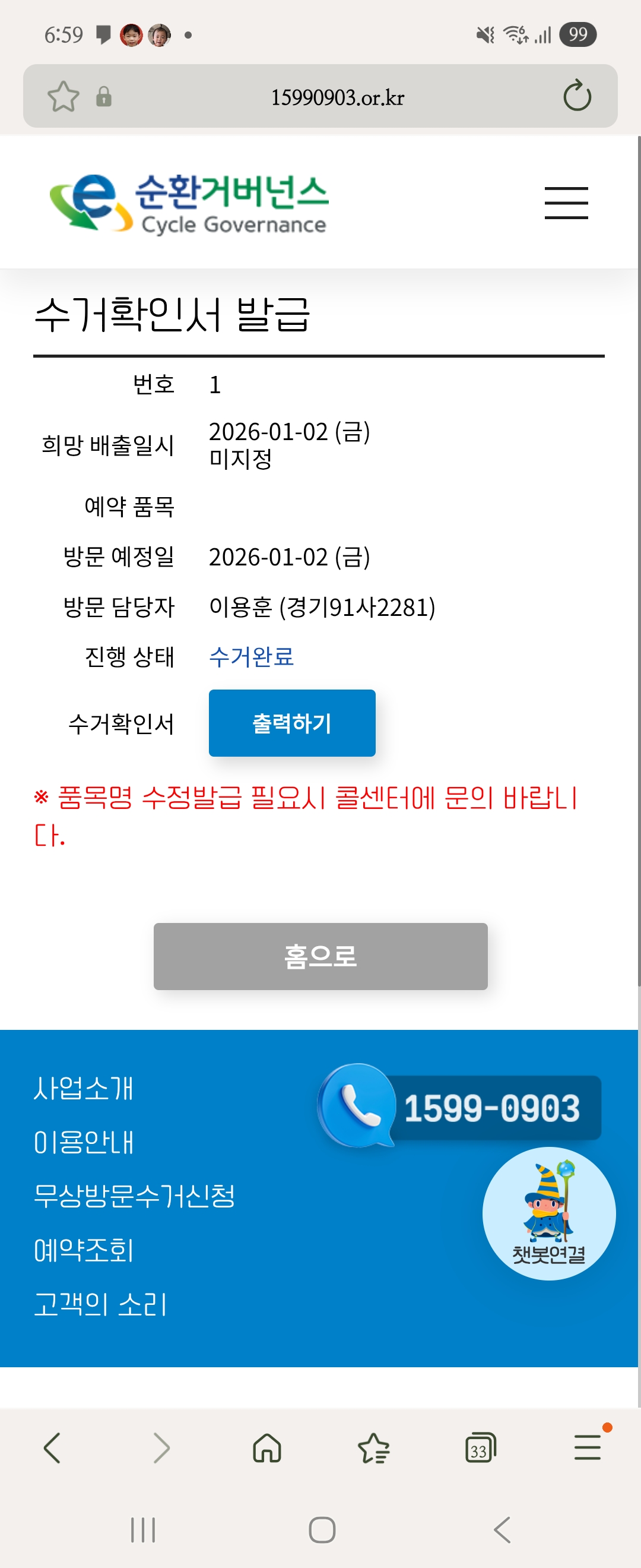Viewport: 641px width, 1568px height.
Task: Open recent apps from navigation bar
Action: point(143,1529)
